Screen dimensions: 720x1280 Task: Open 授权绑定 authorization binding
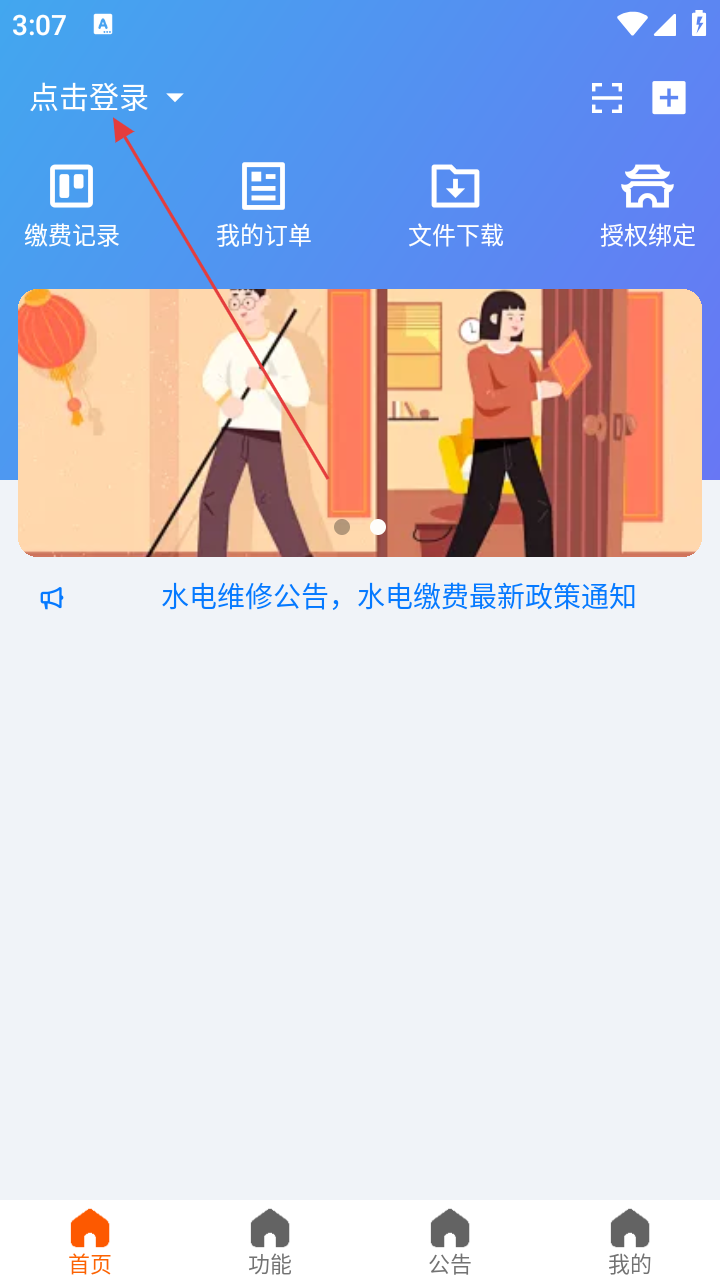648,206
